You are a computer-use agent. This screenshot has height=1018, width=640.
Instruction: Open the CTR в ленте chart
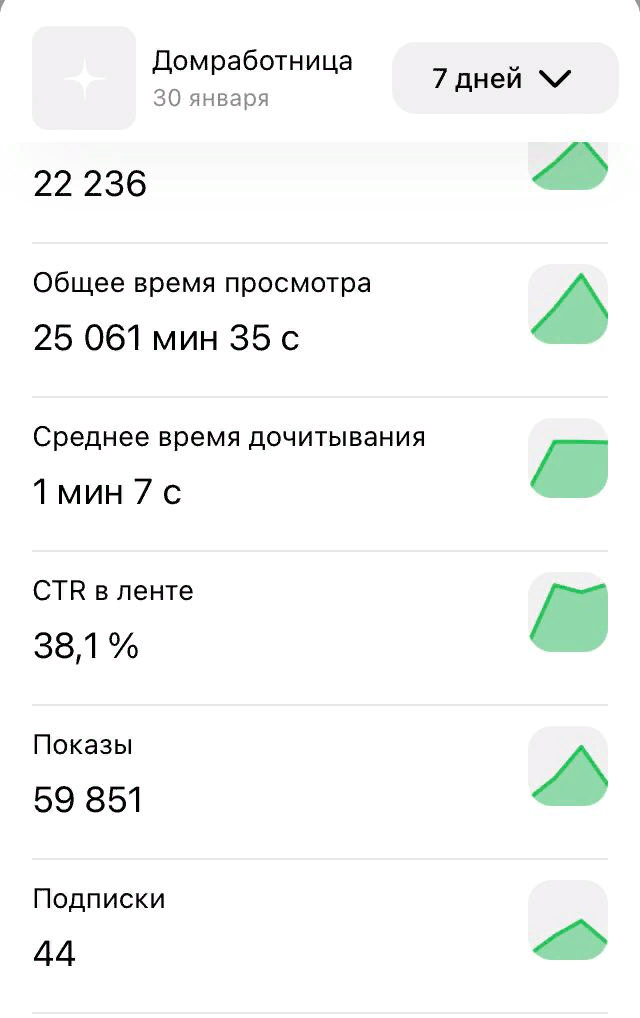pyautogui.click(x=568, y=612)
